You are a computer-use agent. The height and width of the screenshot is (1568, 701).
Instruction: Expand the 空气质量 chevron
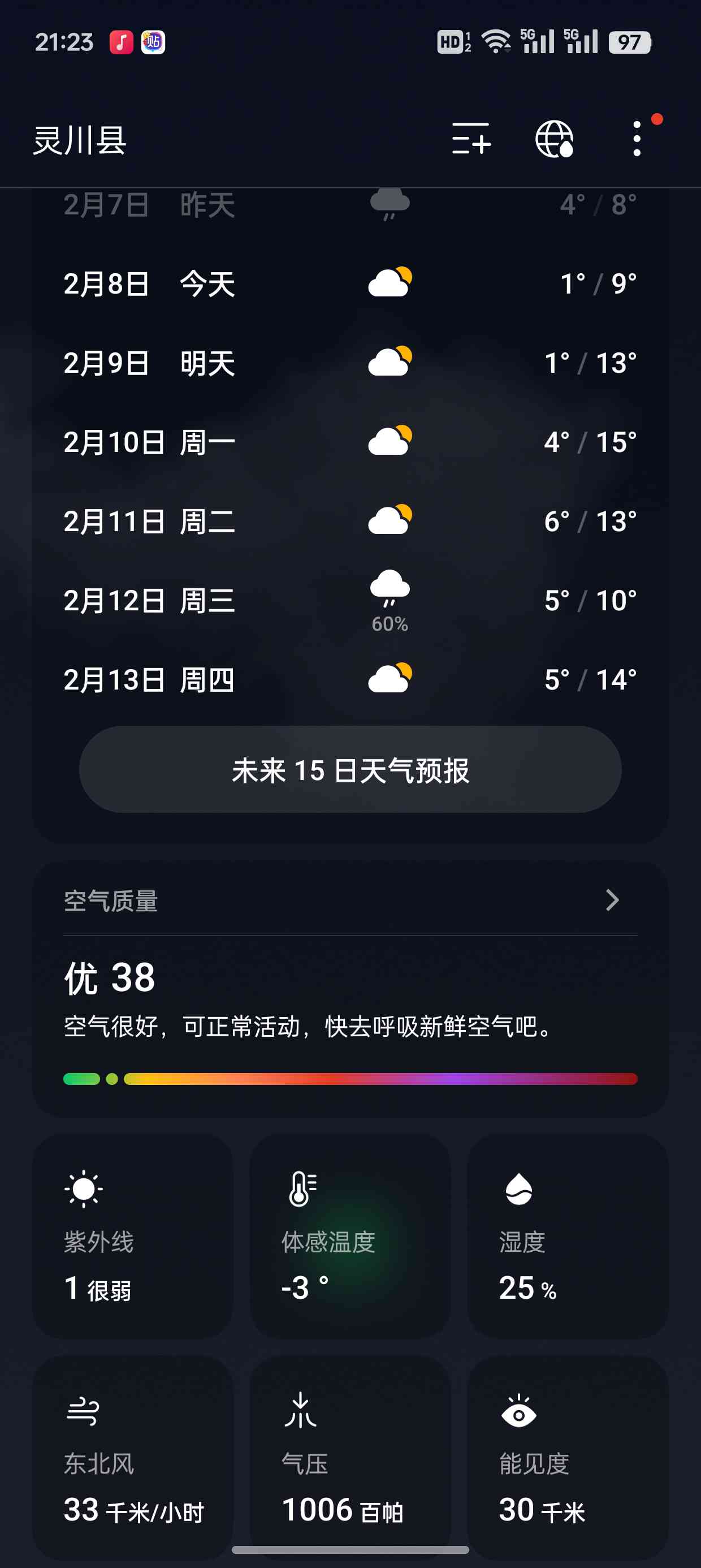pos(612,901)
